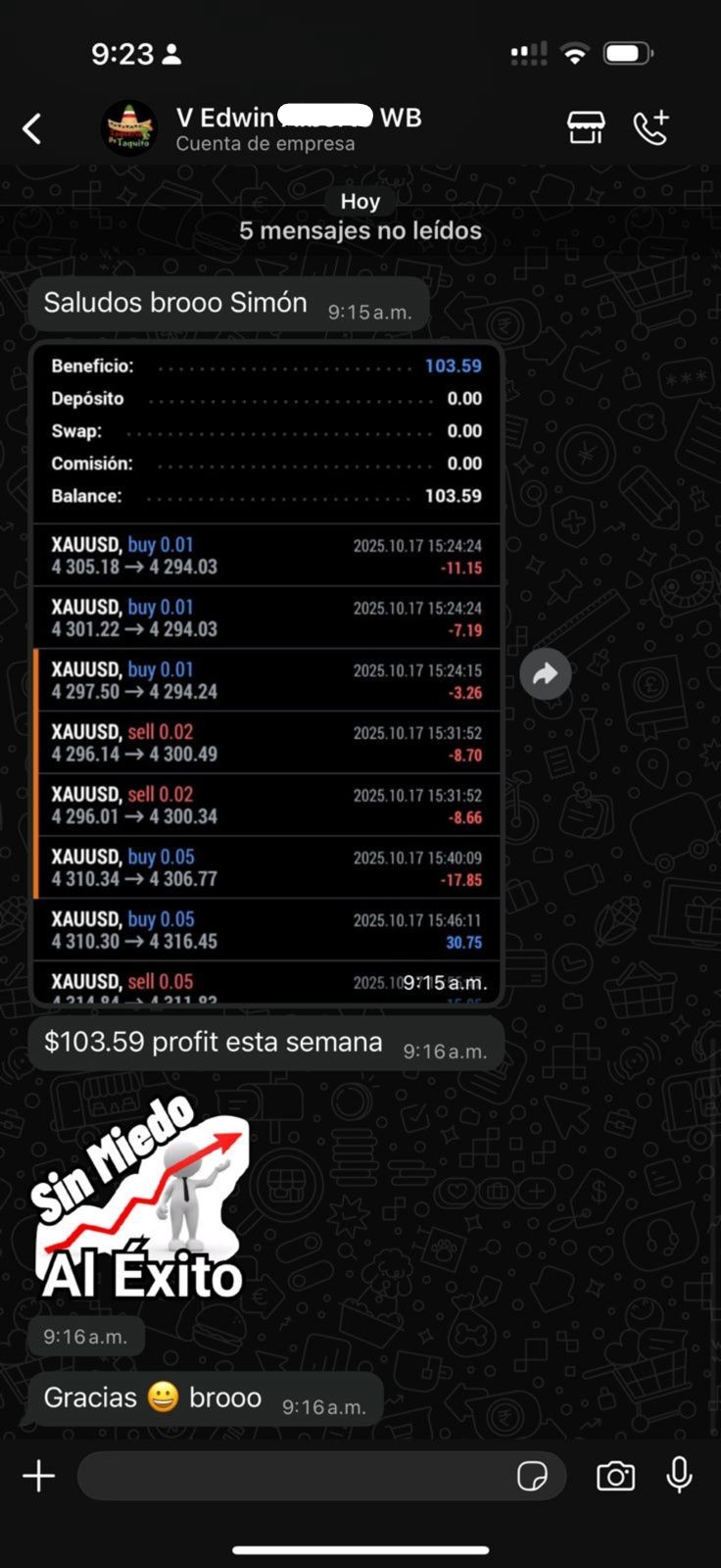This screenshot has height=1568, width=721.
Task: Tap the message text field
Action: pyautogui.click(x=294, y=1476)
